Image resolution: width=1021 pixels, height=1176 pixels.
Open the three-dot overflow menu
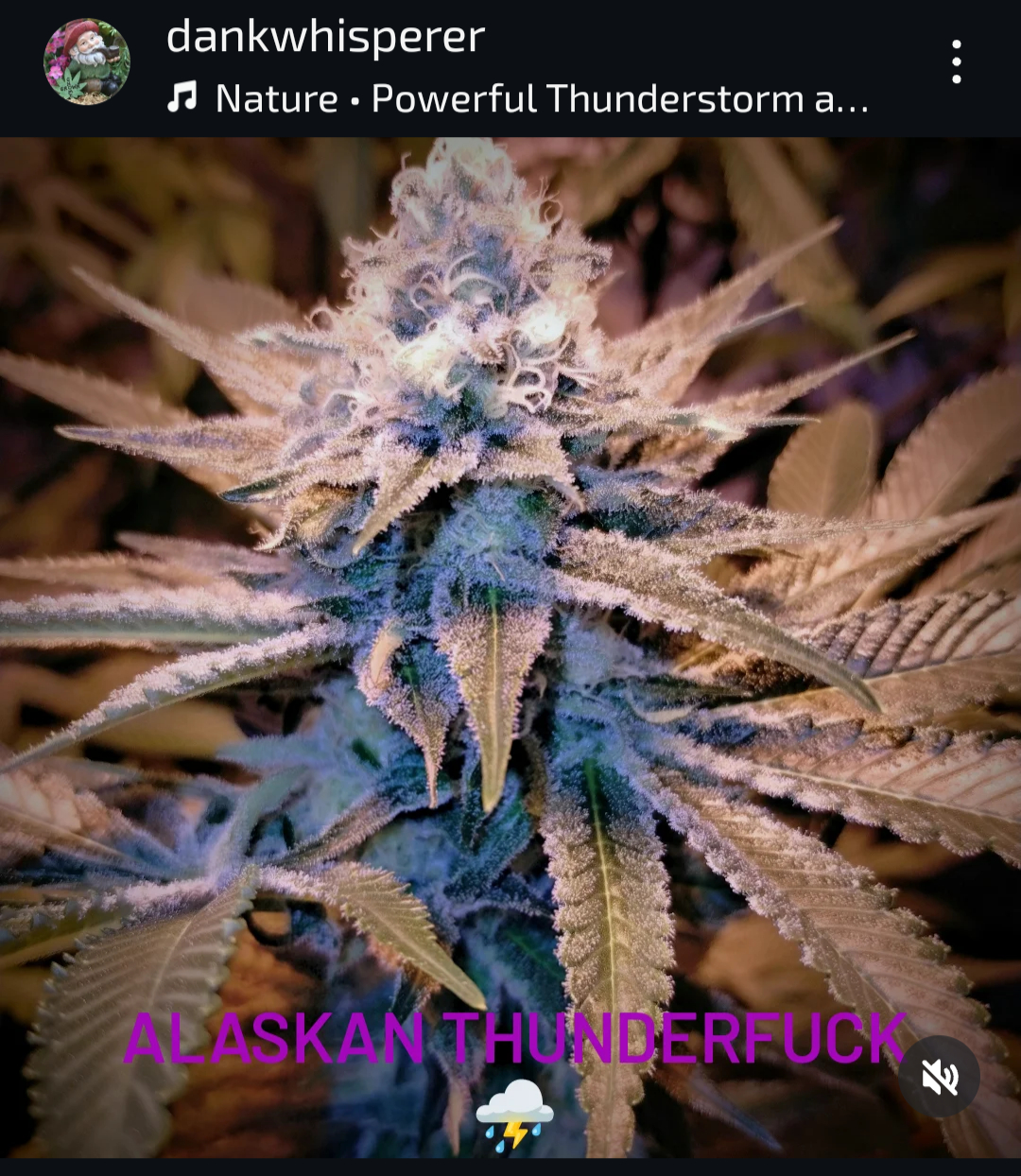pyautogui.click(x=957, y=62)
